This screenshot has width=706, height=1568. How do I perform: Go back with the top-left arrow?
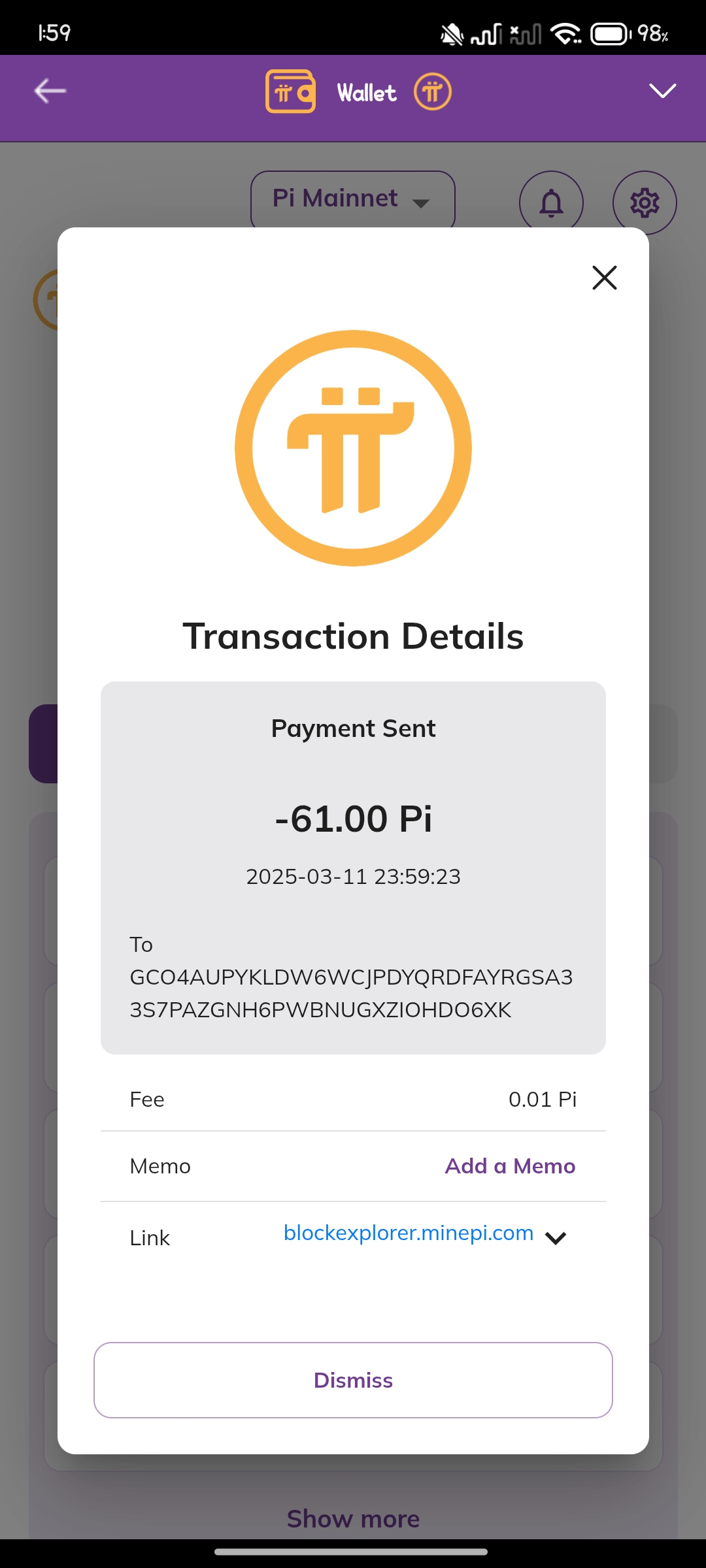click(50, 91)
